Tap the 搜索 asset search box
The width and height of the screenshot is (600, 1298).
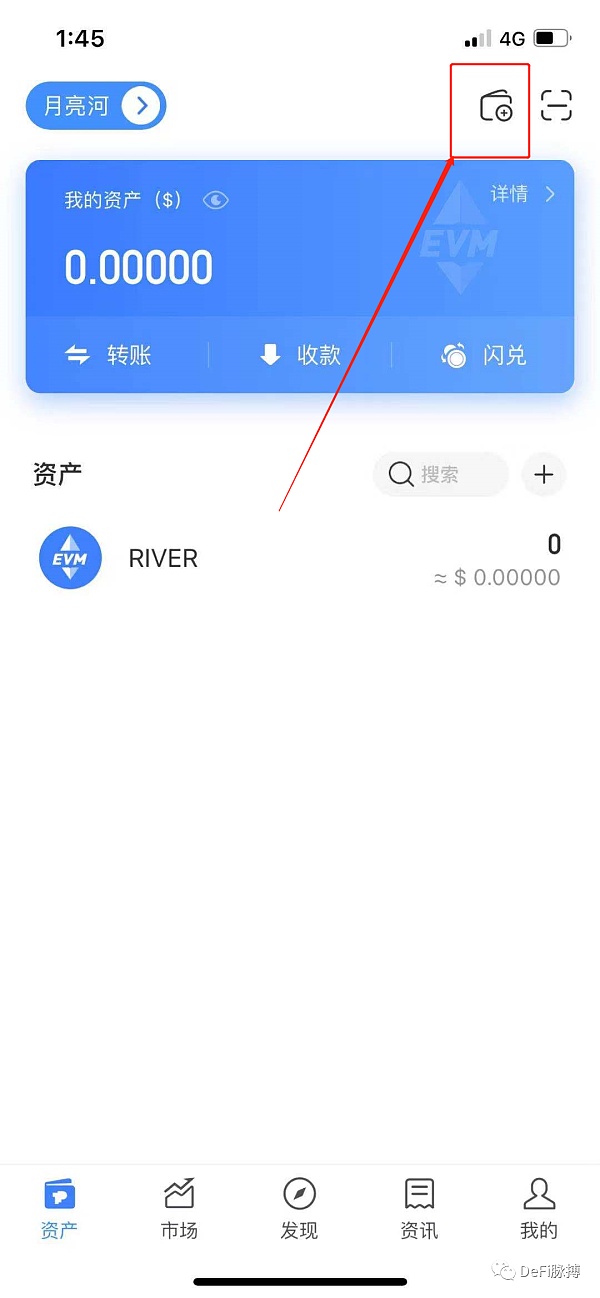pyautogui.click(x=440, y=474)
